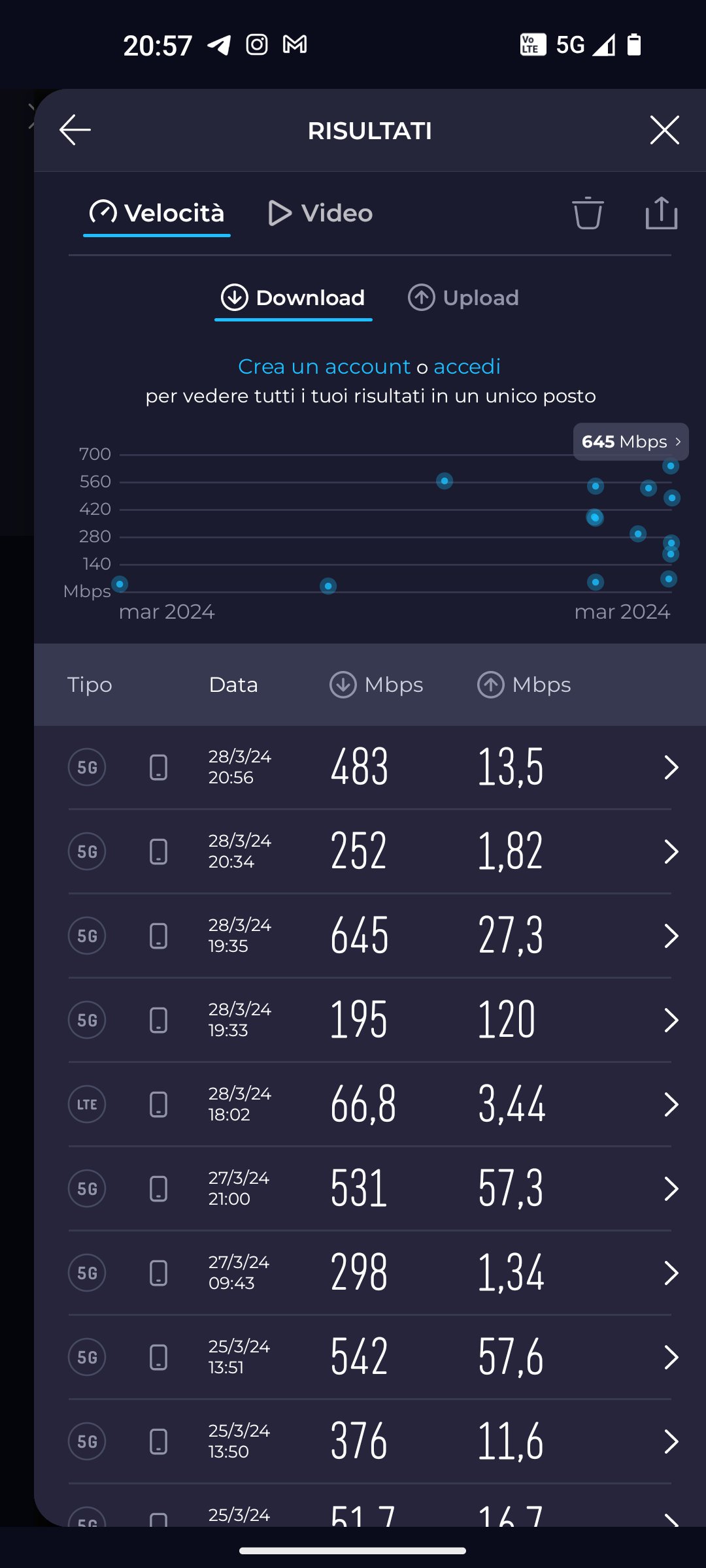
Task: Tap the Crea un account link
Action: pyautogui.click(x=324, y=367)
